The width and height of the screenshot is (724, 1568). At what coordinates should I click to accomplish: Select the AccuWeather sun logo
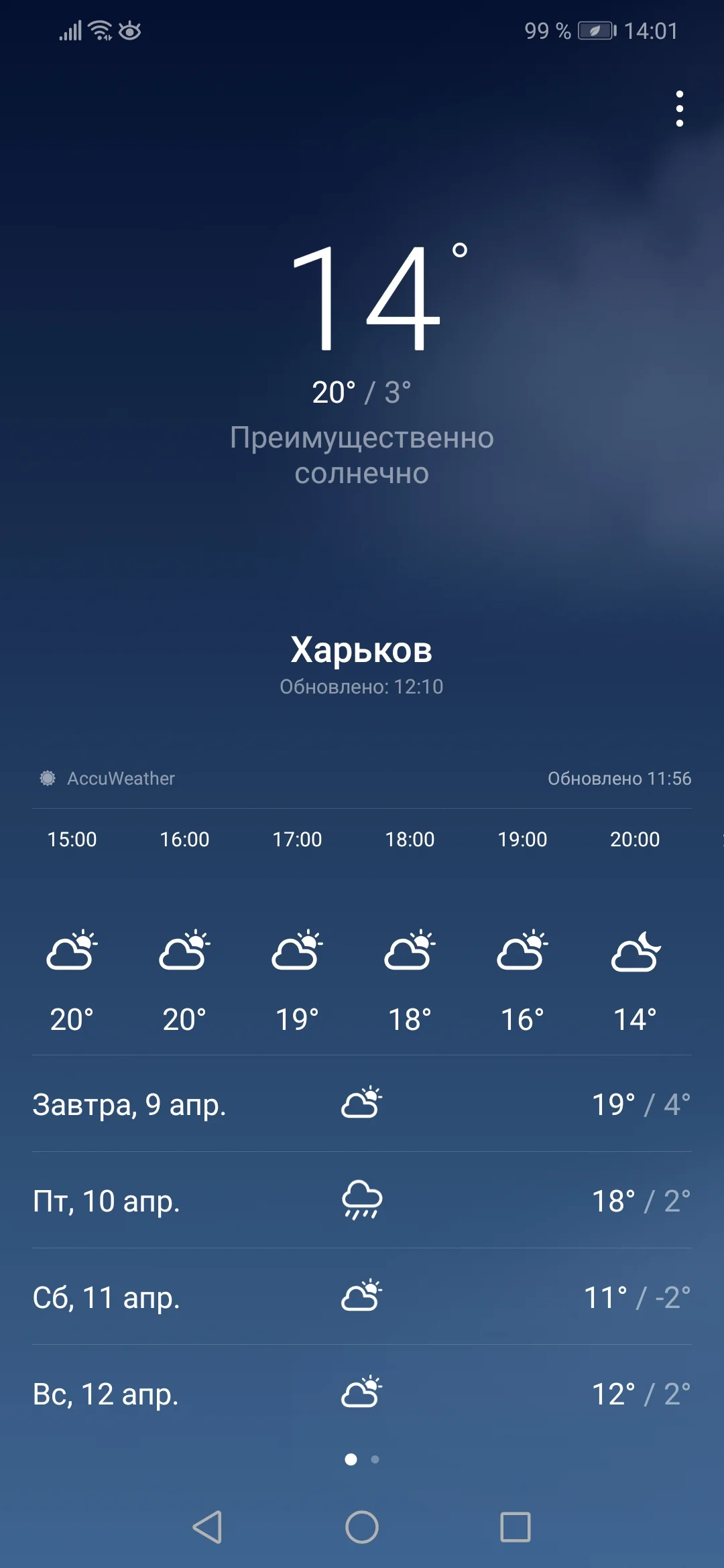pos(48,779)
